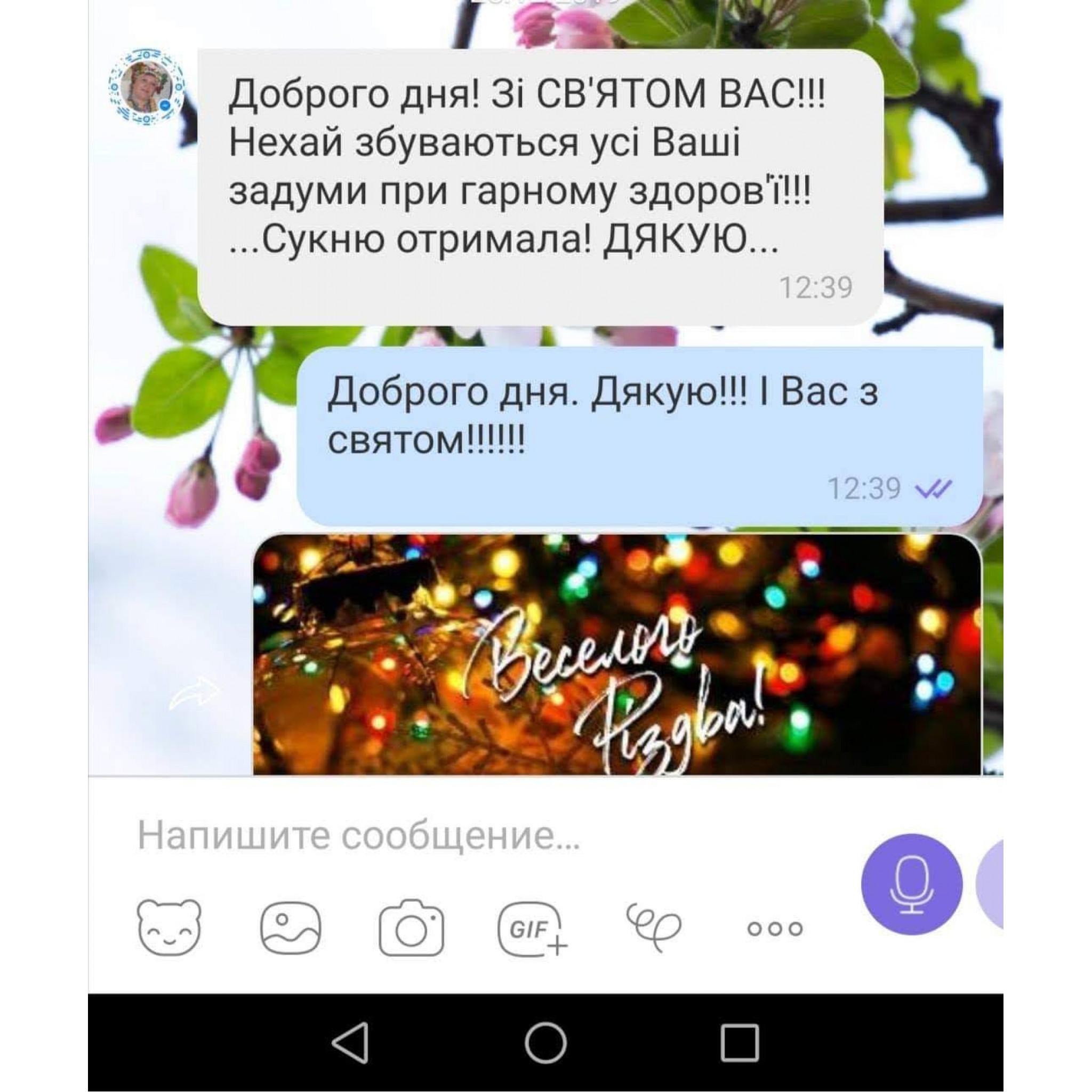This screenshot has height=1092, width=1092.
Task: Forward the Christmas greeting image
Action: 194,694
